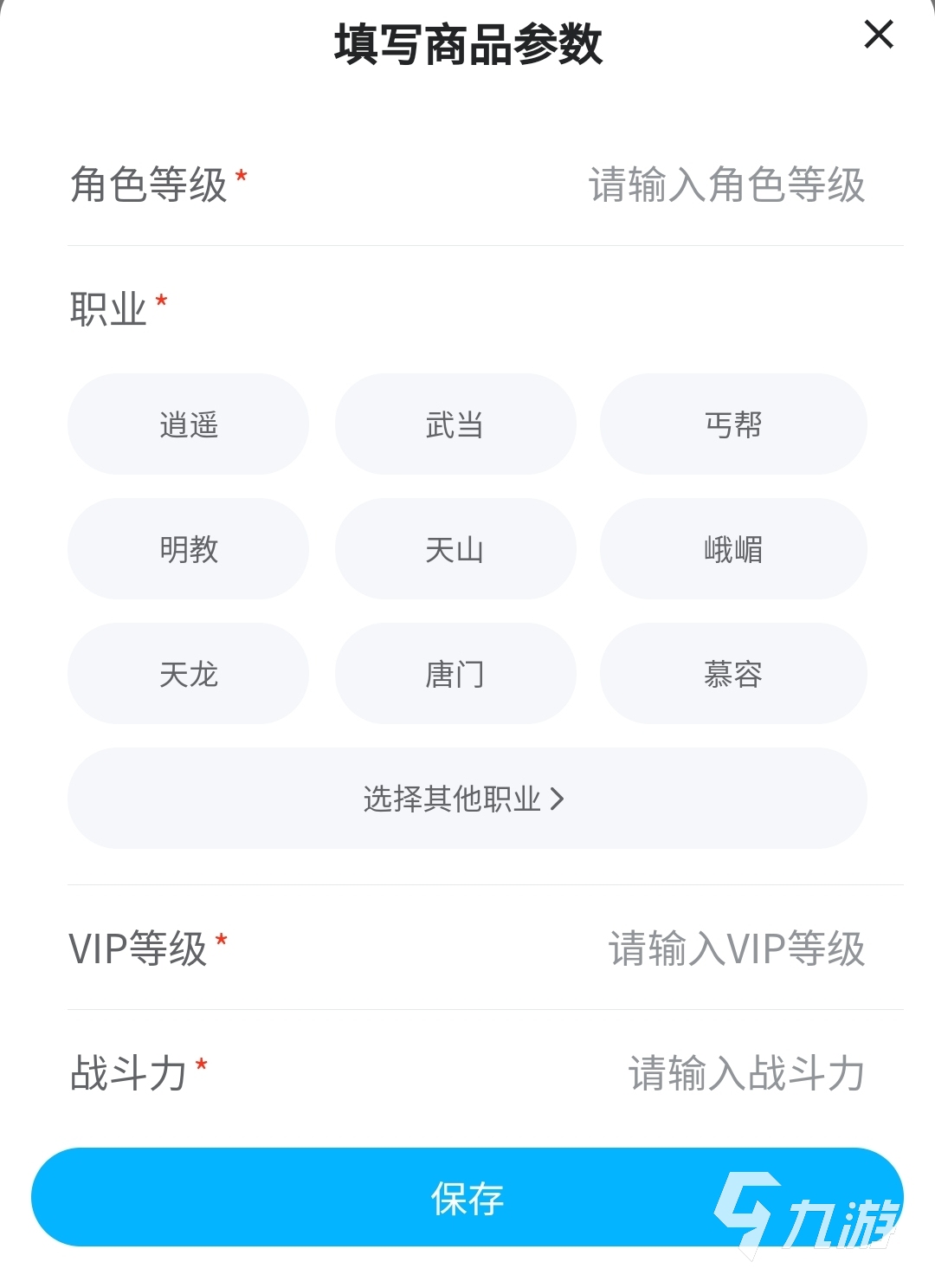Focus the 战斗力 input field

click(745, 1073)
